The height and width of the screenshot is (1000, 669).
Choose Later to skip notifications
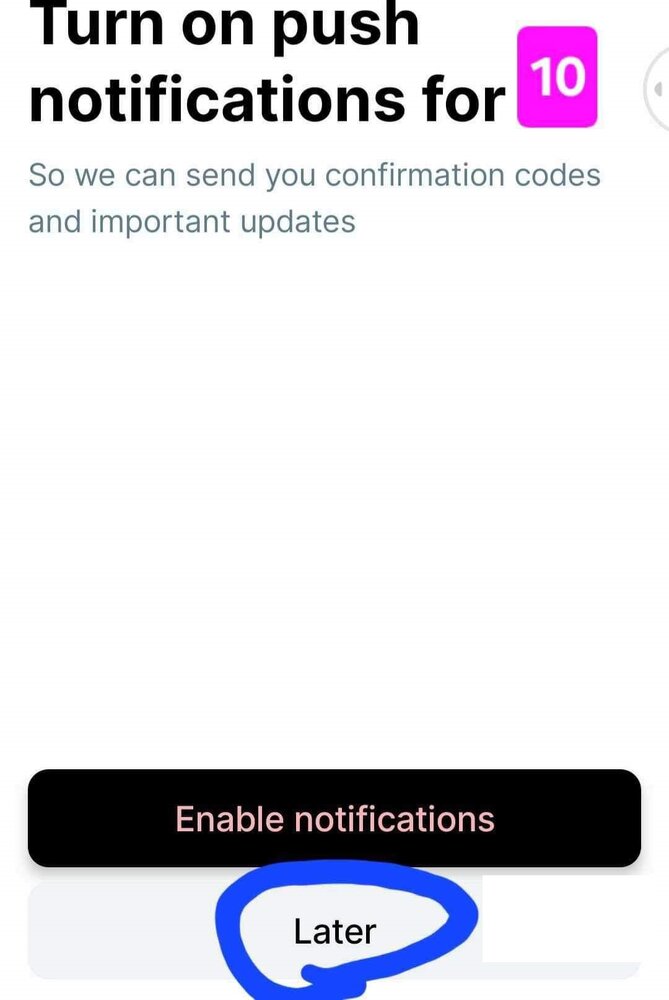point(334,932)
